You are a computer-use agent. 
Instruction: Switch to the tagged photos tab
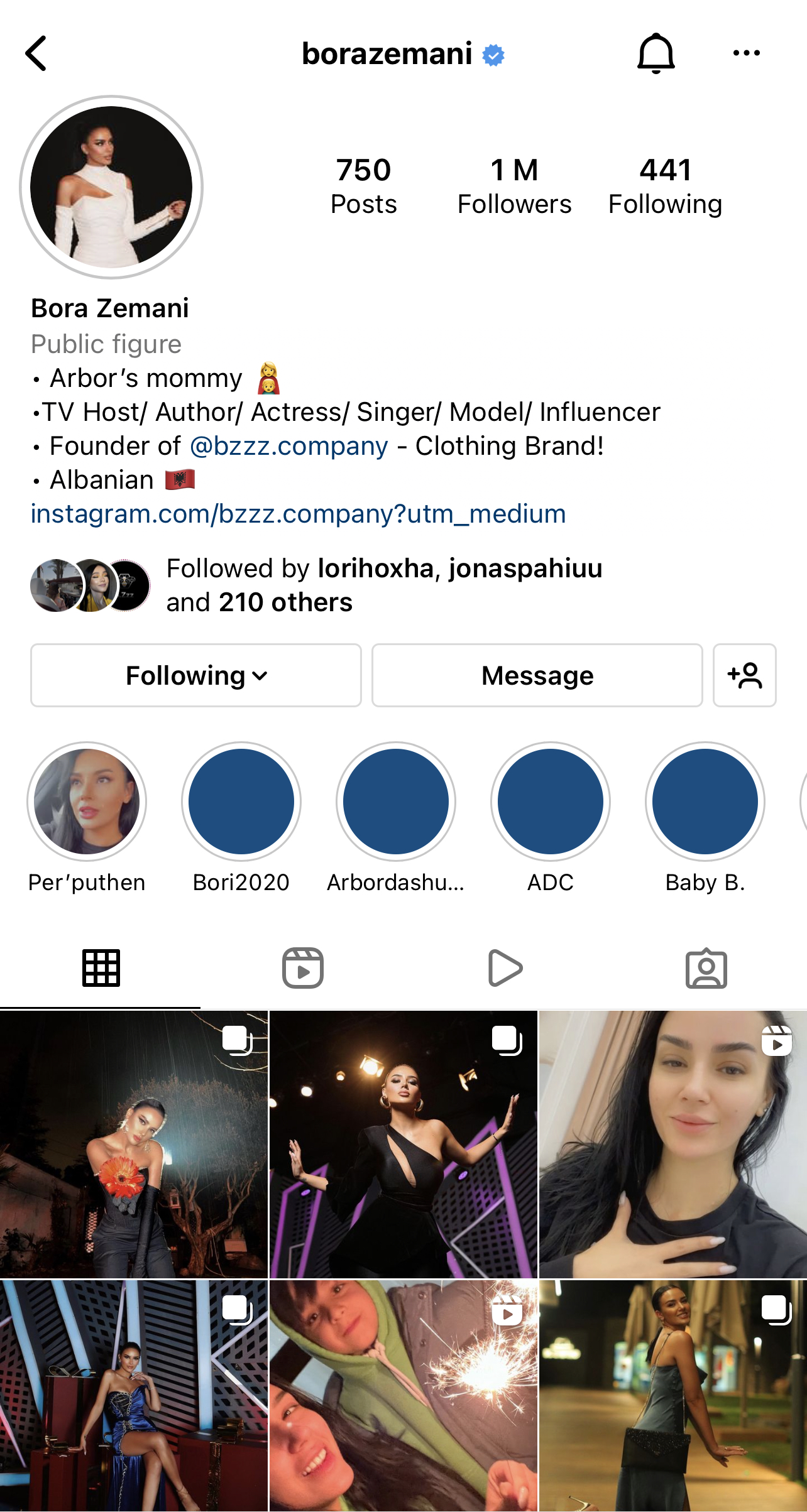pyautogui.click(x=706, y=968)
